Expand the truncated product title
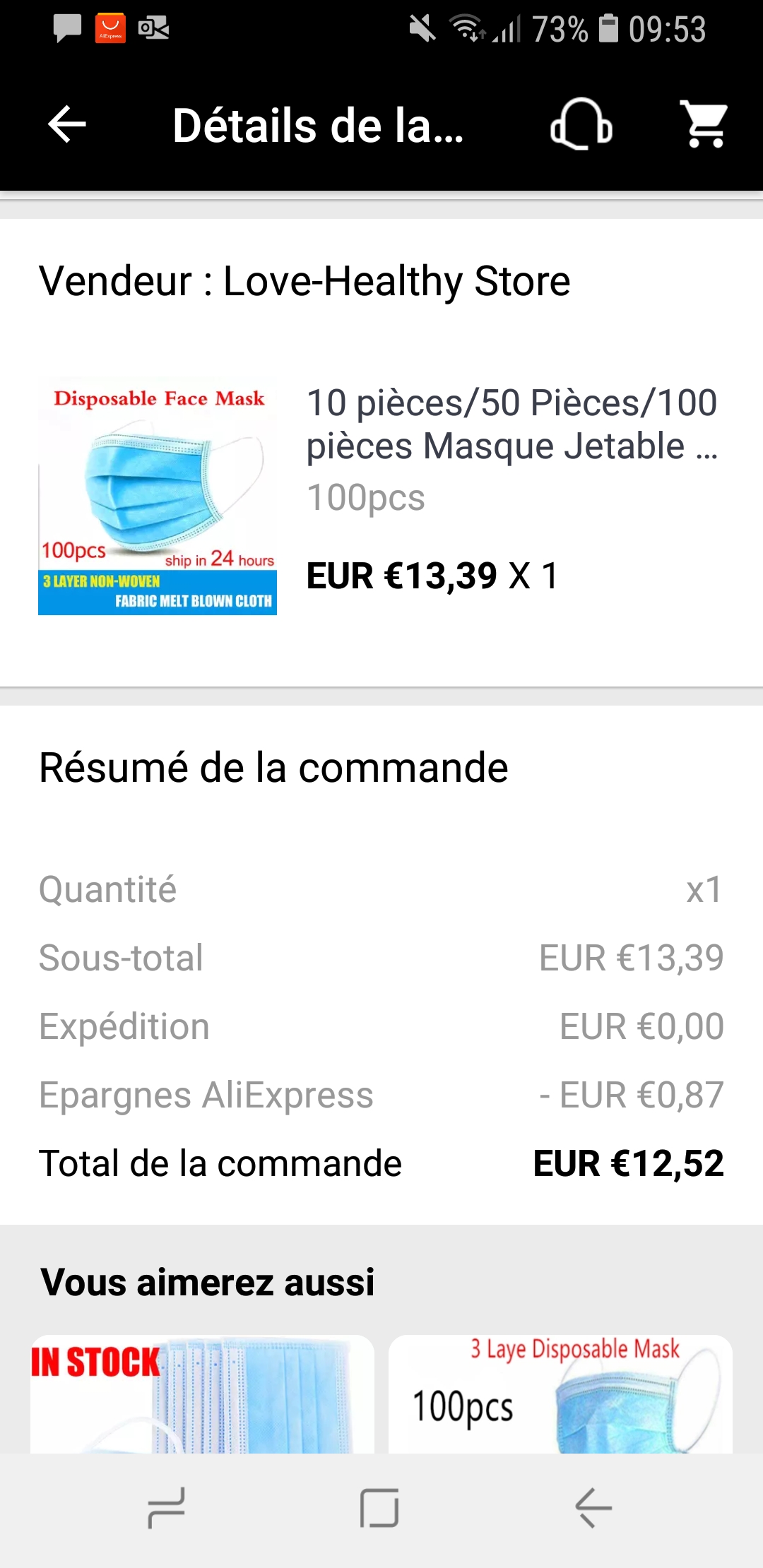 (512, 424)
